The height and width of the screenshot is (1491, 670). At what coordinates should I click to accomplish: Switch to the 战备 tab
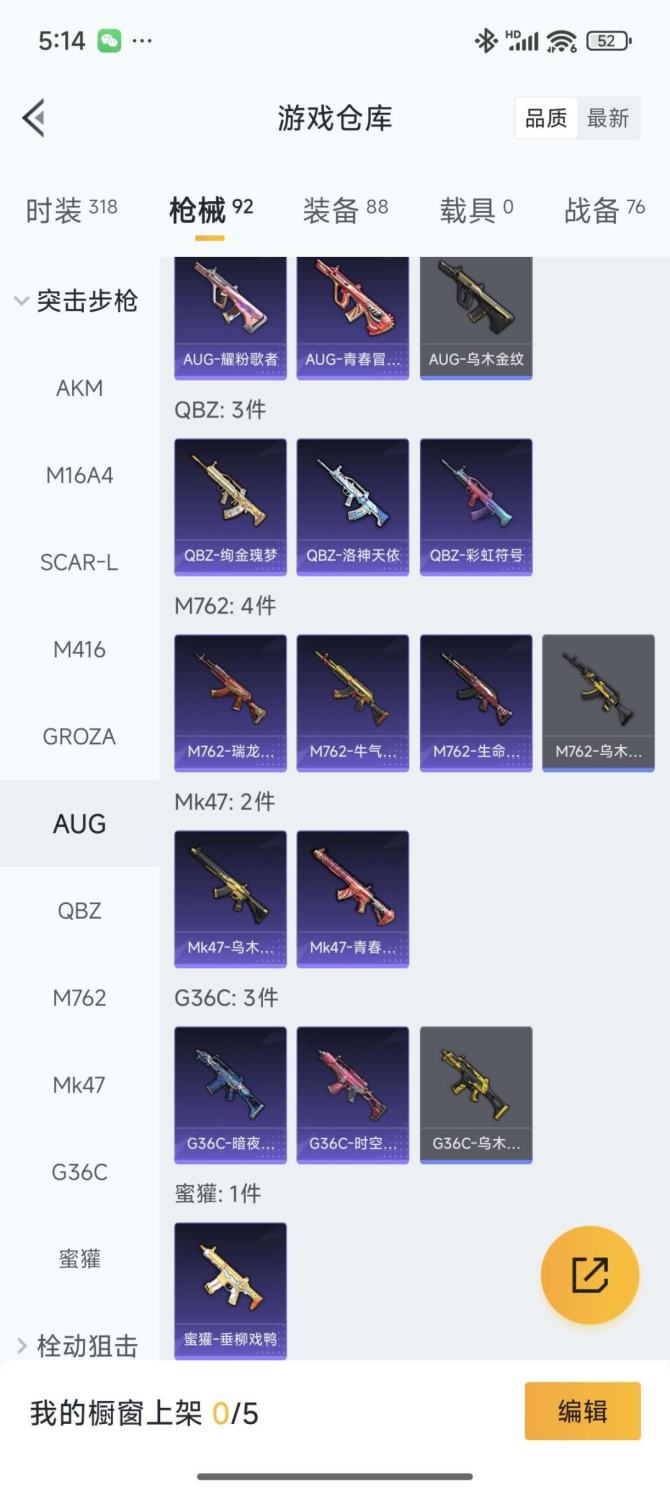pos(604,210)
